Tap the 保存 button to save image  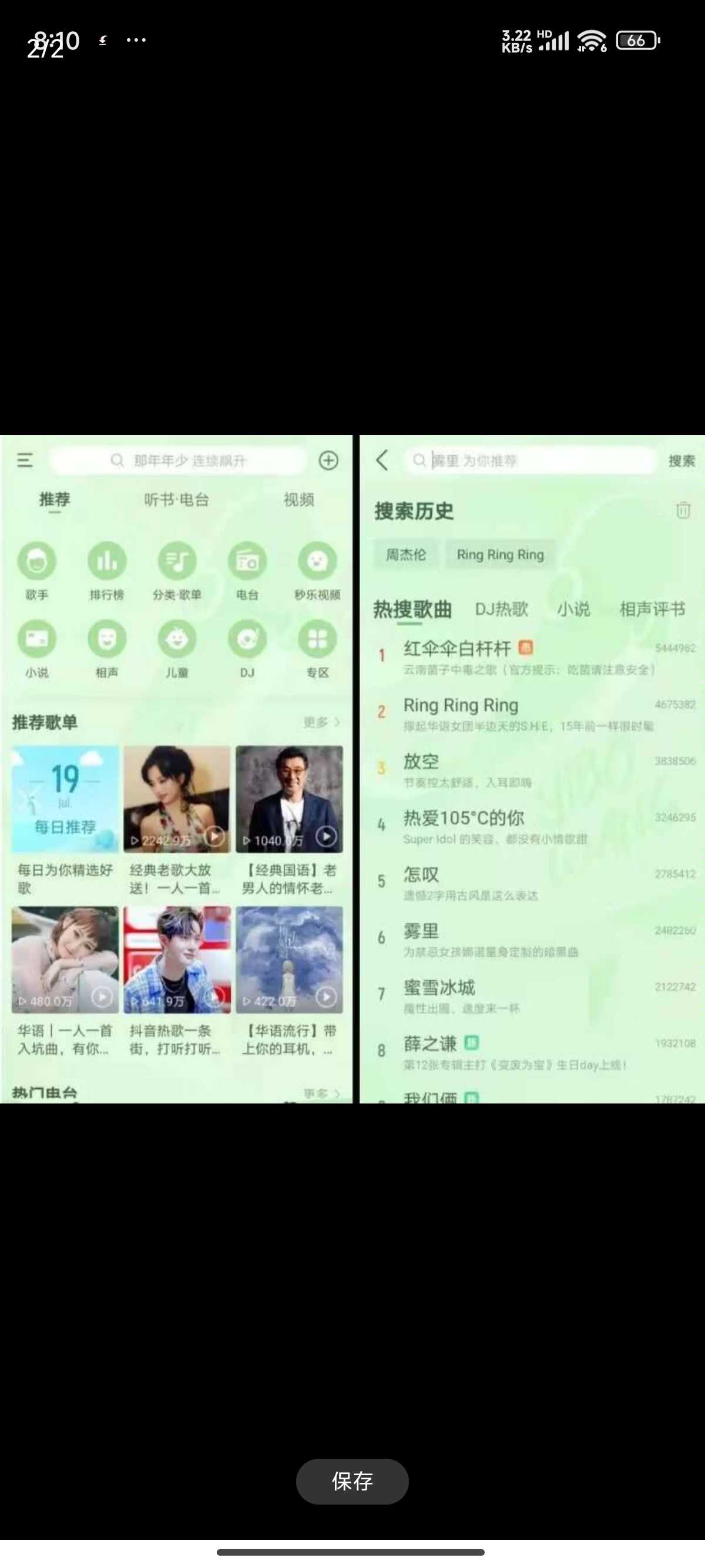(x=352, y=1481)
